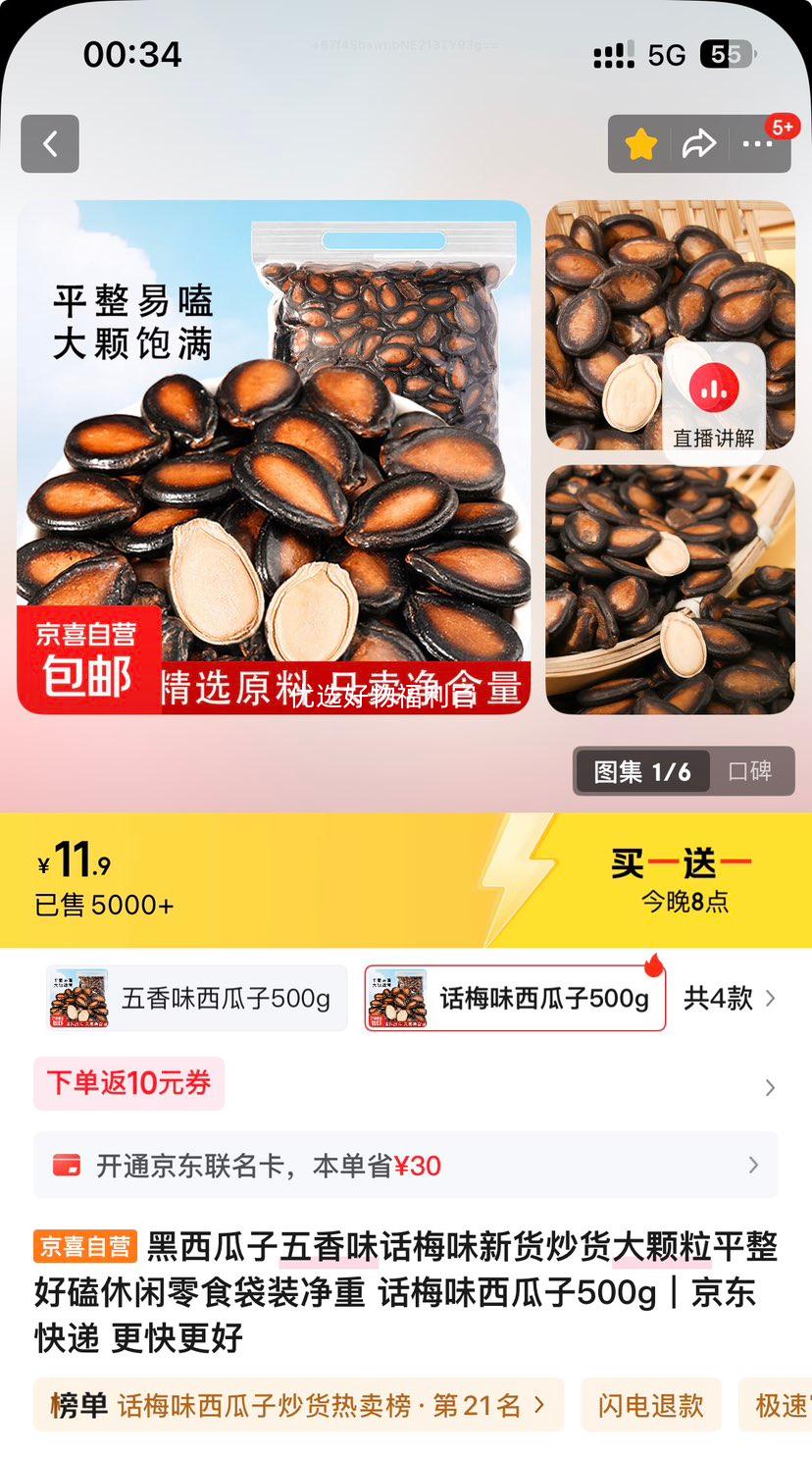Choose the 话梅味西瓜子500g option
812x1458 pixels.
[515, 999]
